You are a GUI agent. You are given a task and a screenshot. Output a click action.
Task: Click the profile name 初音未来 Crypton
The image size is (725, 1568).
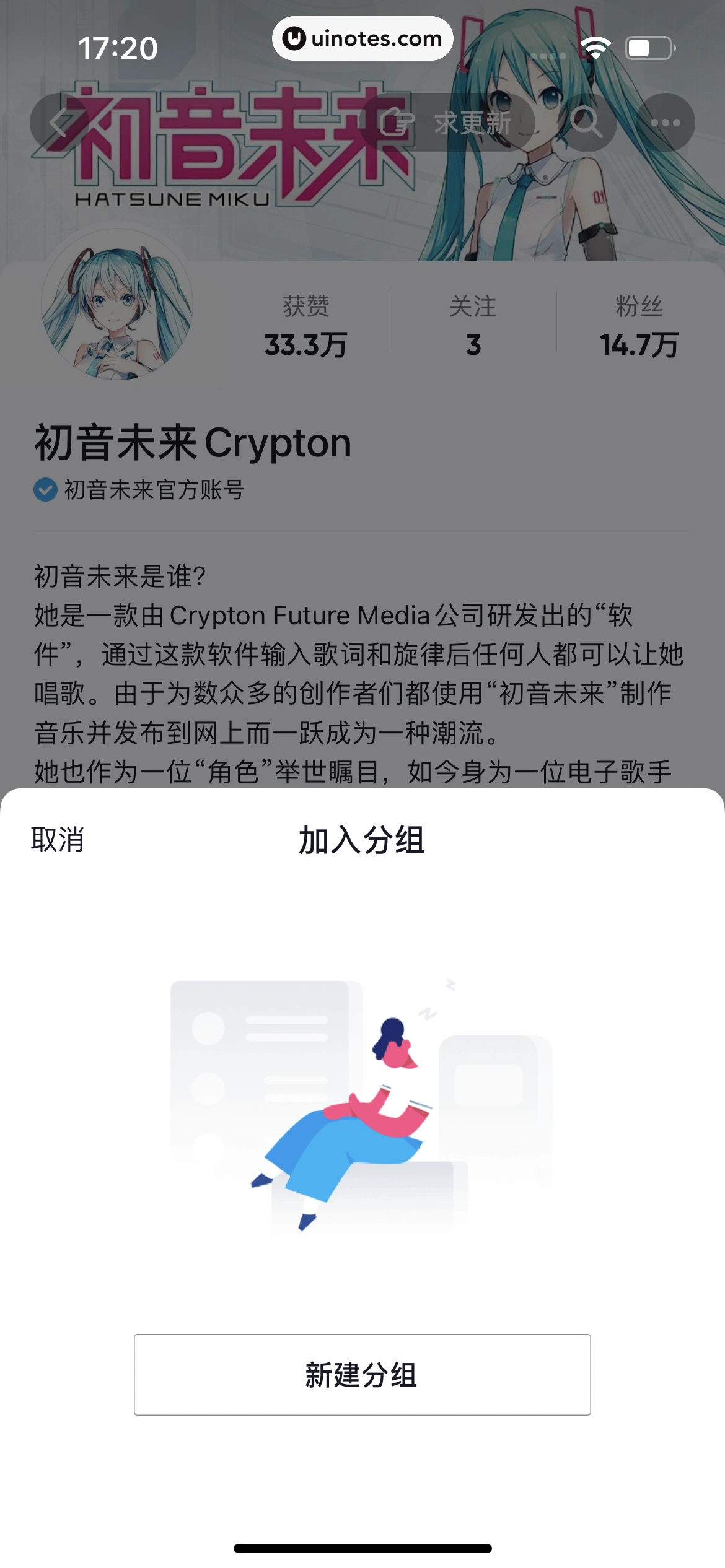pos(193,442)
